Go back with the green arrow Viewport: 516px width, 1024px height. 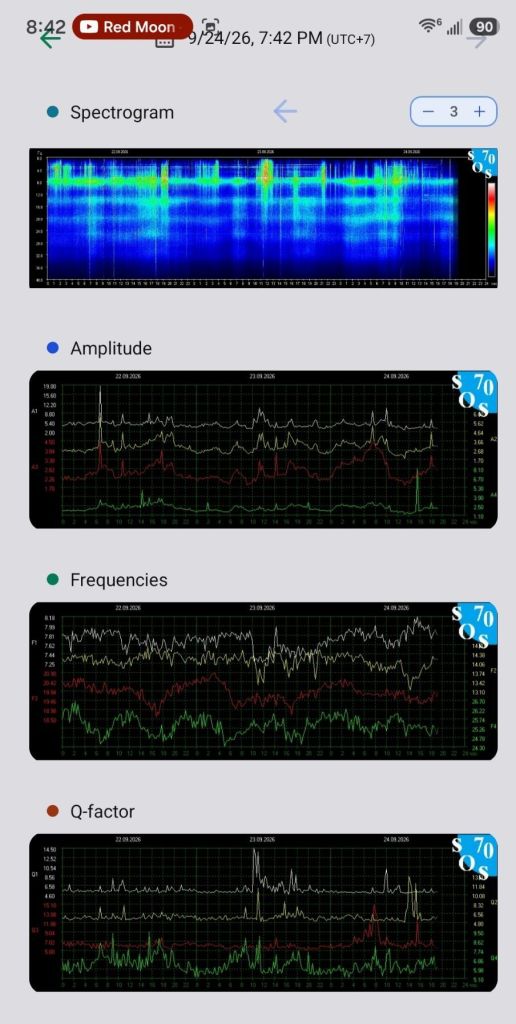[x=50, y=39]
